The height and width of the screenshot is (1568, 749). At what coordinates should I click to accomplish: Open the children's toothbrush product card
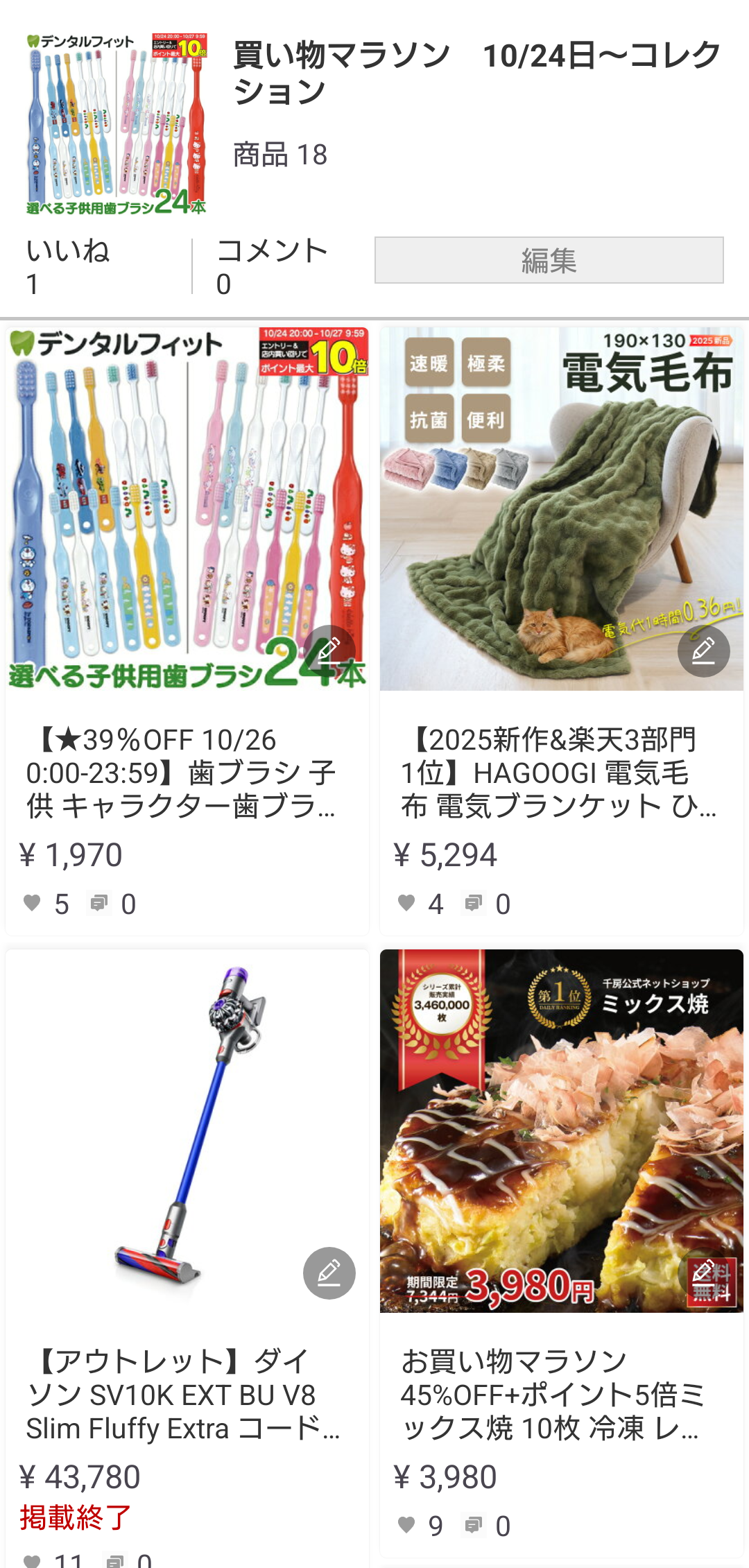coord(180,771)
